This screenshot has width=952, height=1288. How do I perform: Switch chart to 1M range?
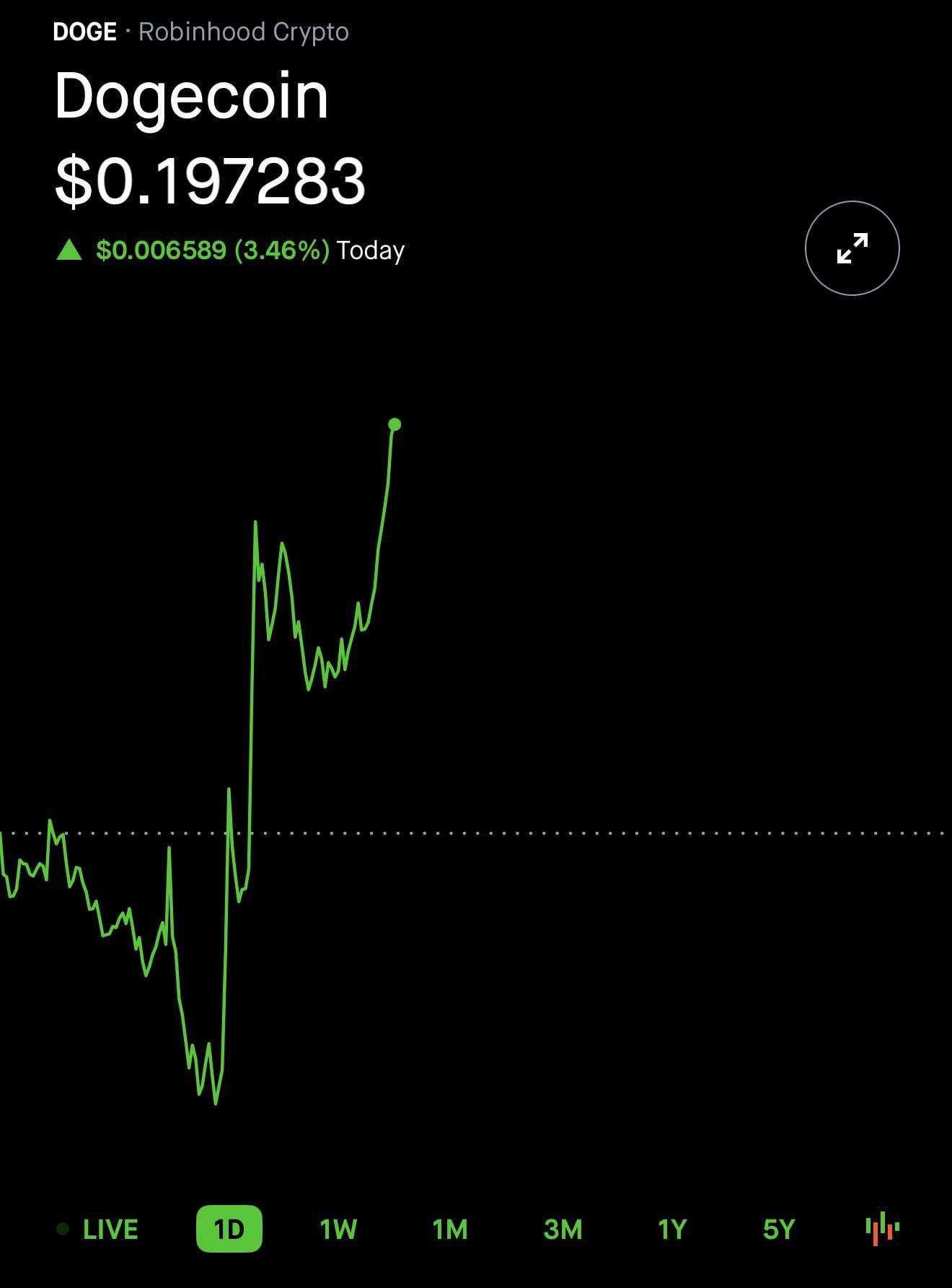[450, 1229]
